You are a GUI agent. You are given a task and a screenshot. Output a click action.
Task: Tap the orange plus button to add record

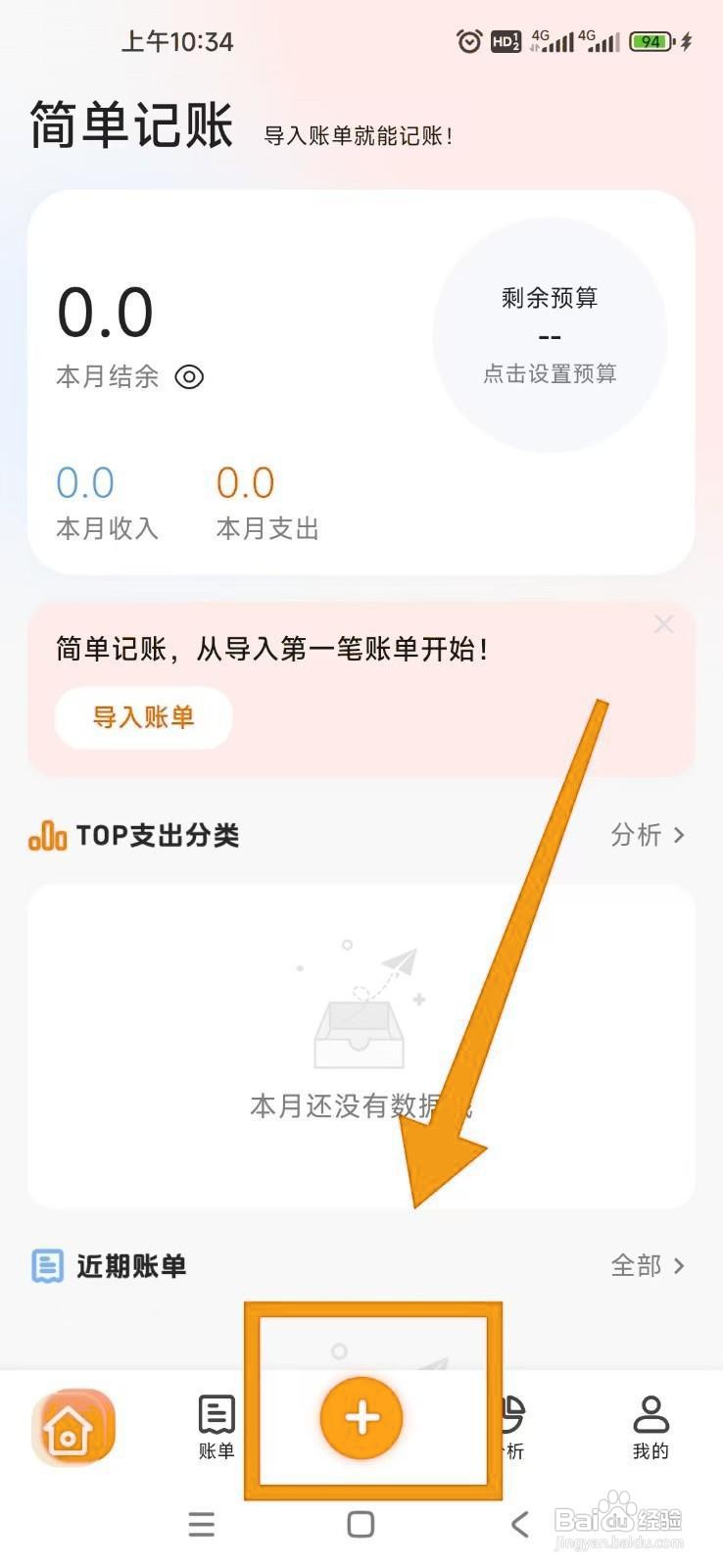tap(361, 1416)
